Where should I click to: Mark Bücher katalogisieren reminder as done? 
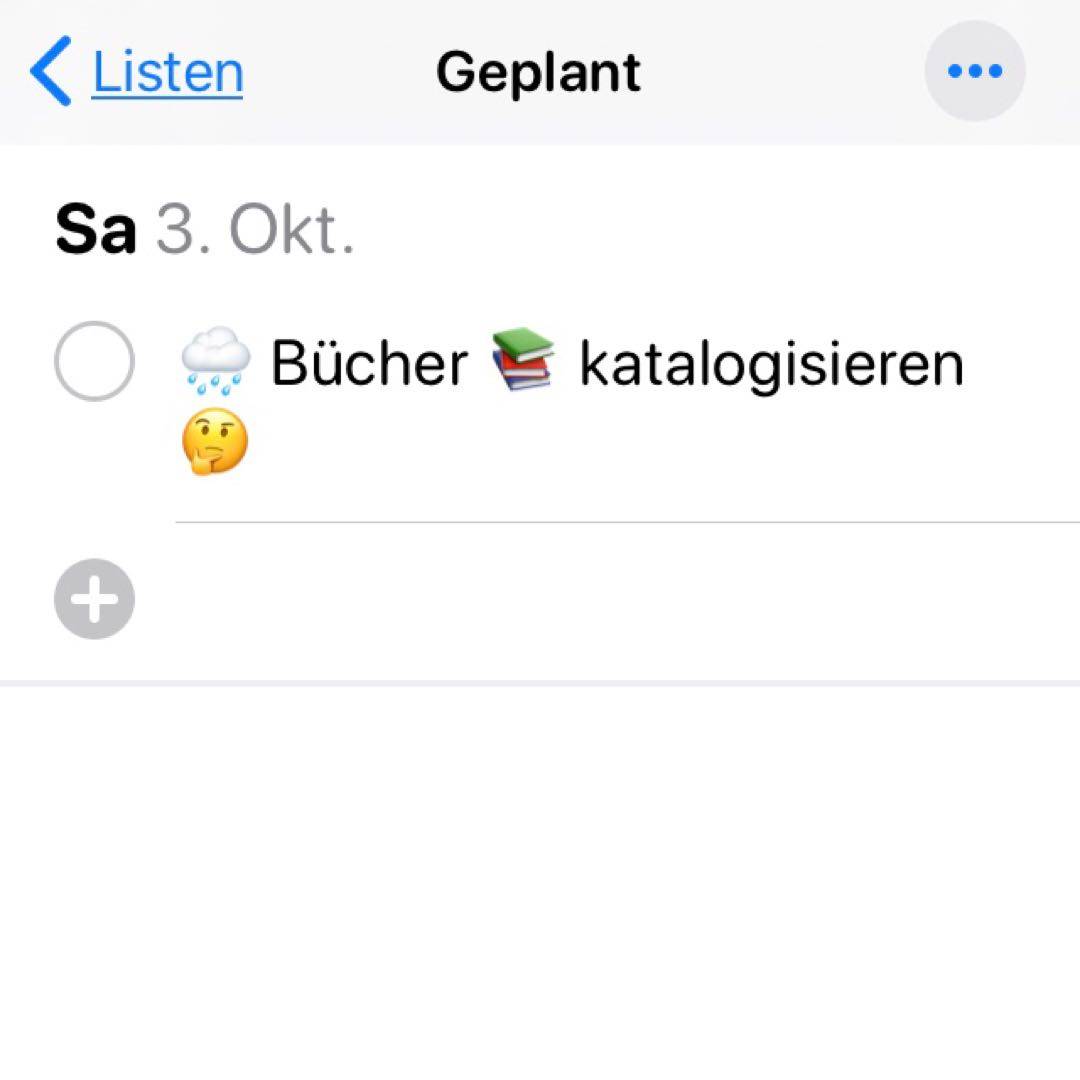tap(94, 361)
